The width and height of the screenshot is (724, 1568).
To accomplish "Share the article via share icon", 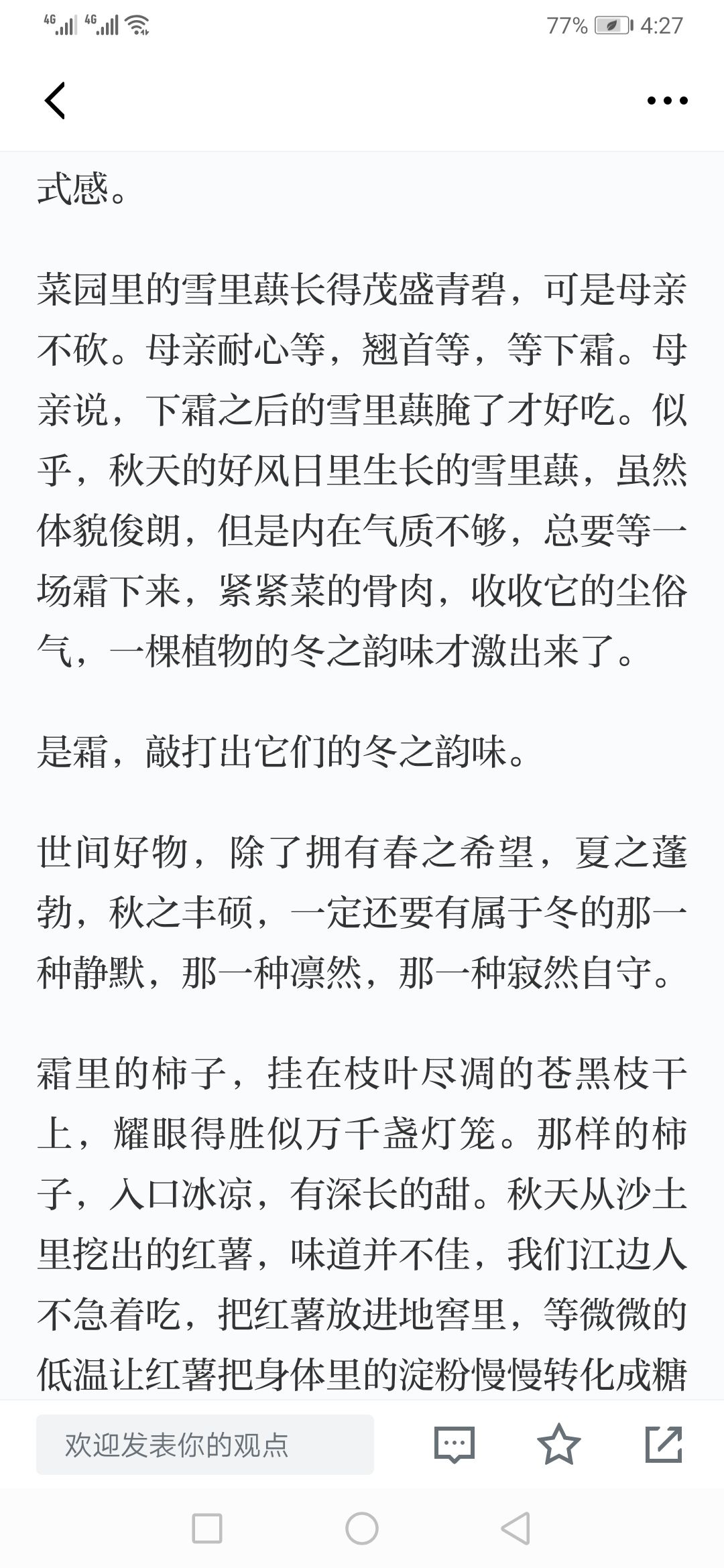I will pyautogui.click(x=664, y=1444).
